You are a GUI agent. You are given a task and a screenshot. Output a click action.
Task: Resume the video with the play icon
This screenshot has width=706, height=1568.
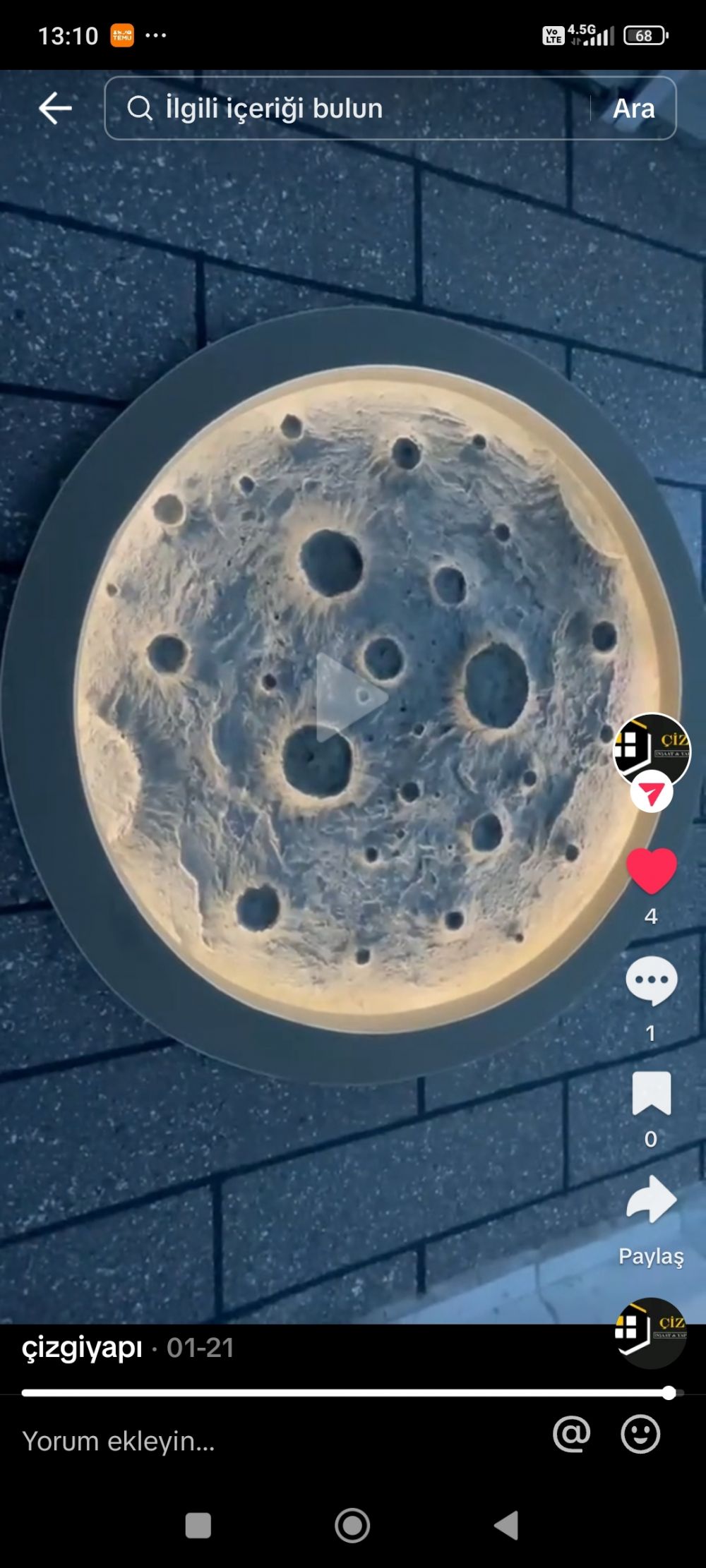[351, 697]
